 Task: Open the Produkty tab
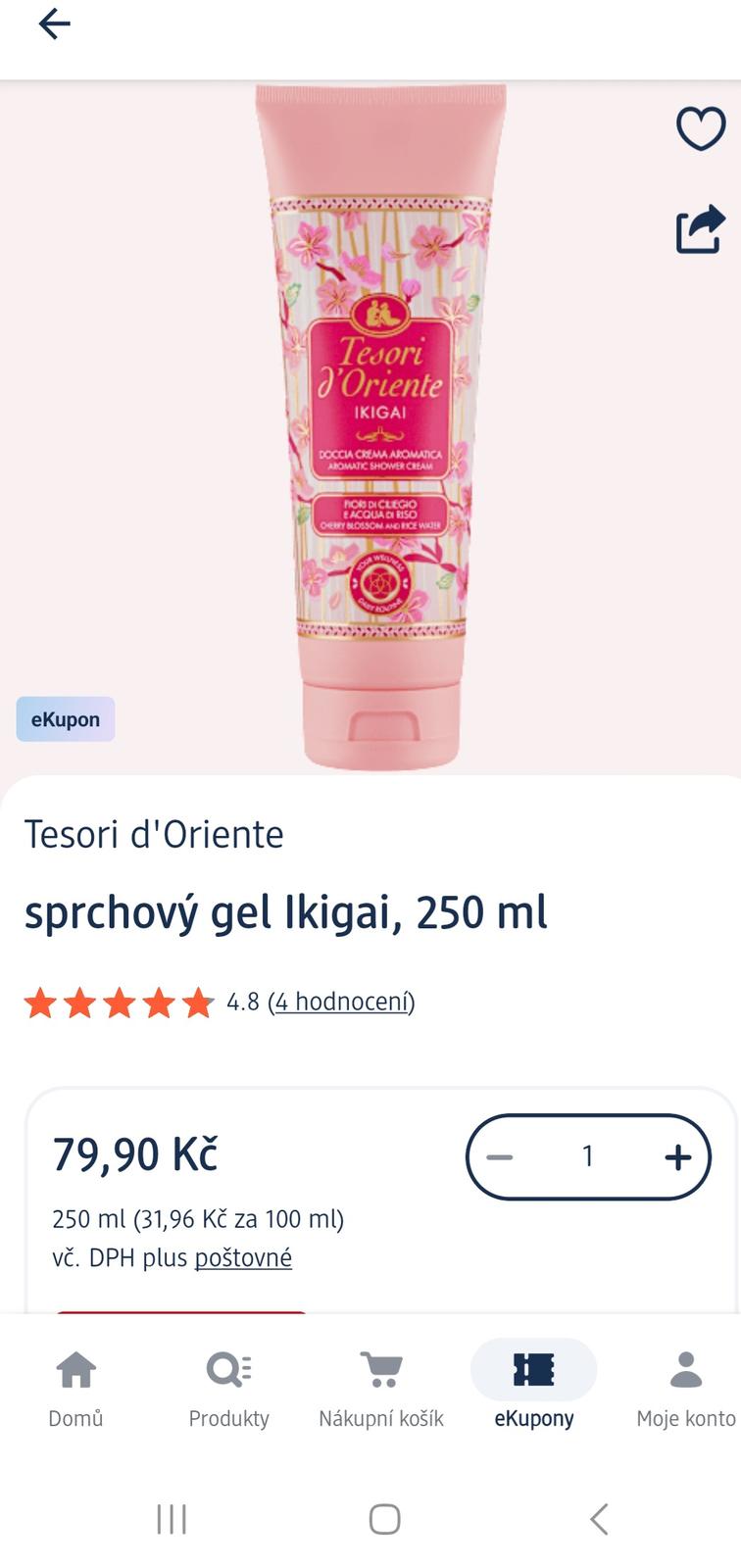[228, 1387]
